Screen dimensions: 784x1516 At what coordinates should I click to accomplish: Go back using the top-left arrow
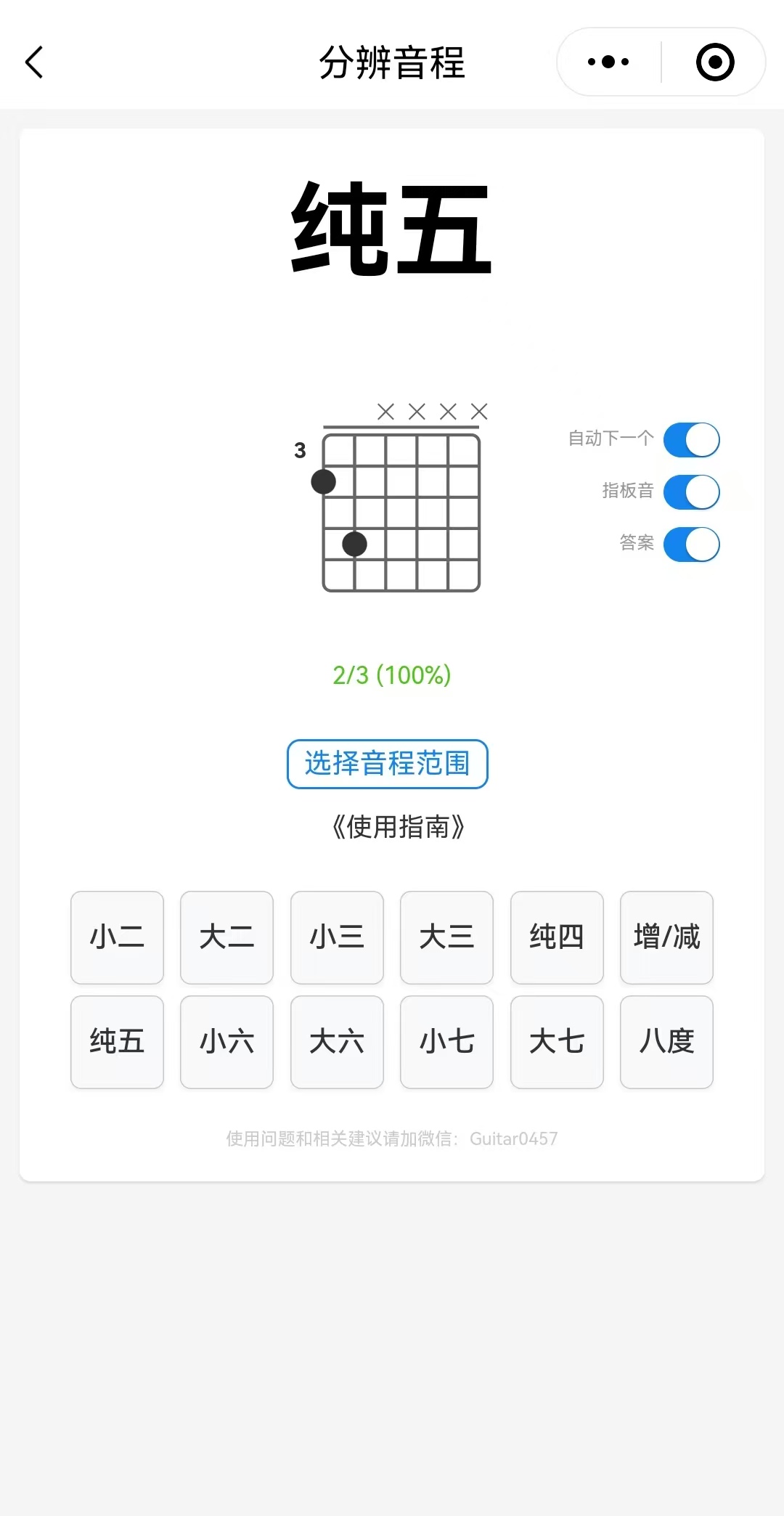pos(34,62)
